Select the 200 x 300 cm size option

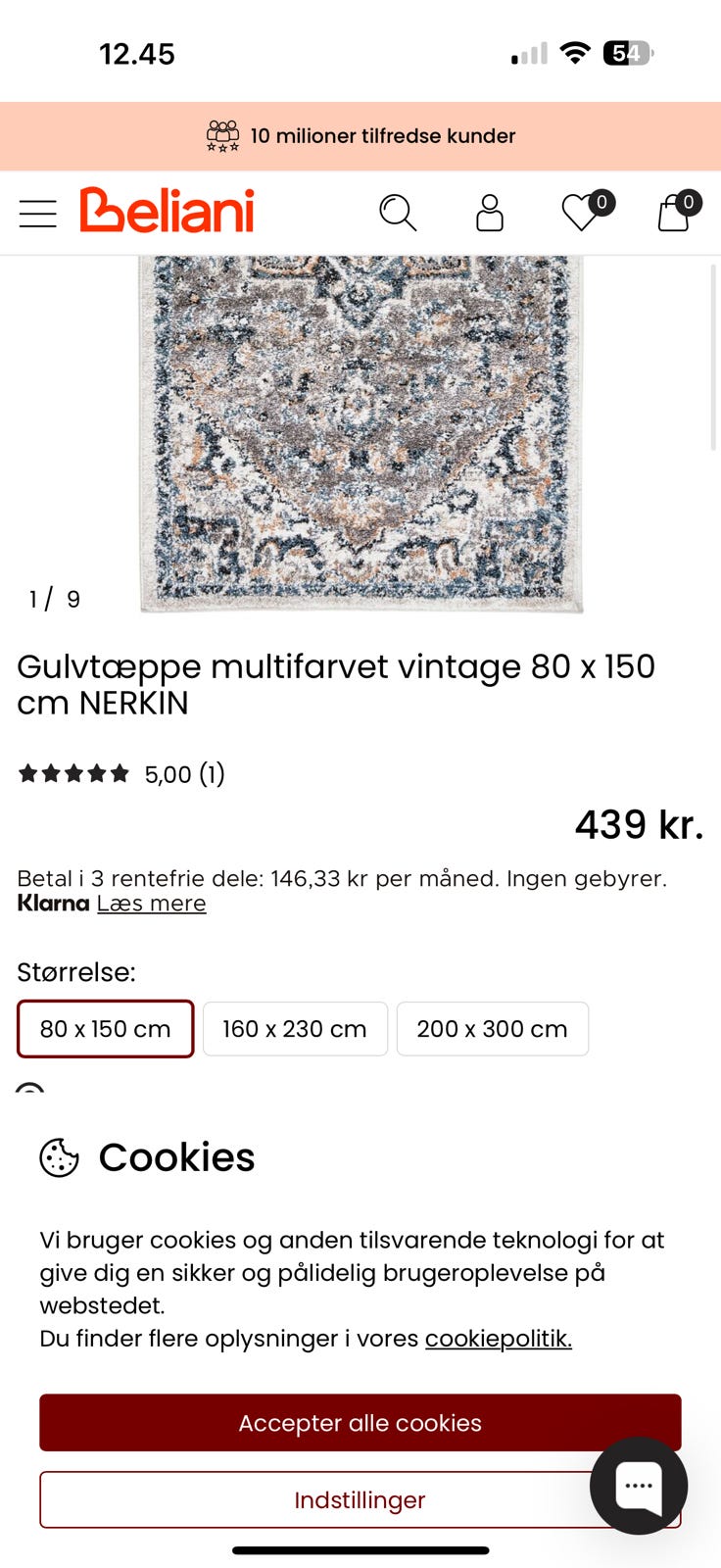coord(492,1029)
